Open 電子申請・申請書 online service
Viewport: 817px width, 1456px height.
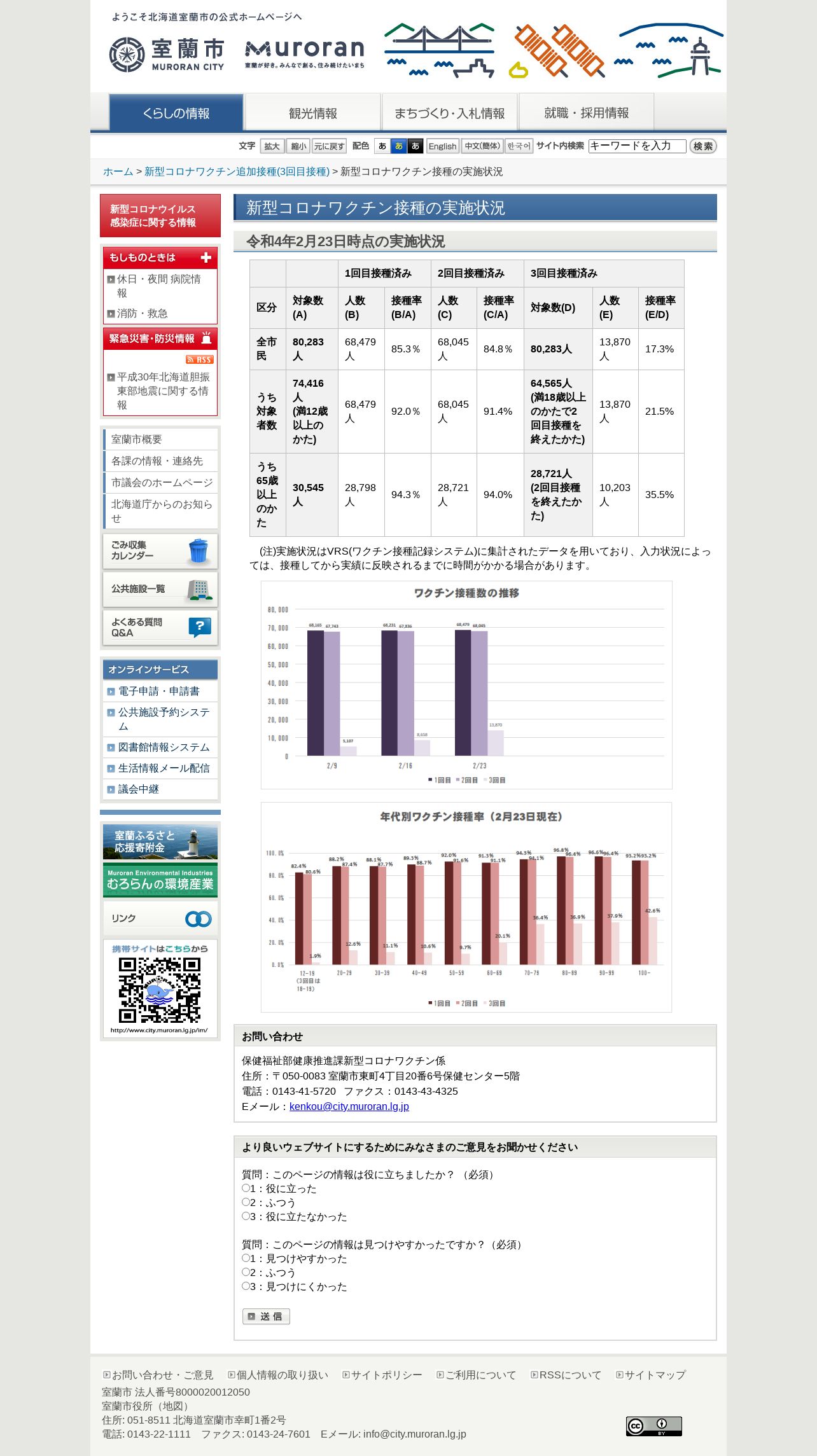[x=159, y=691]
